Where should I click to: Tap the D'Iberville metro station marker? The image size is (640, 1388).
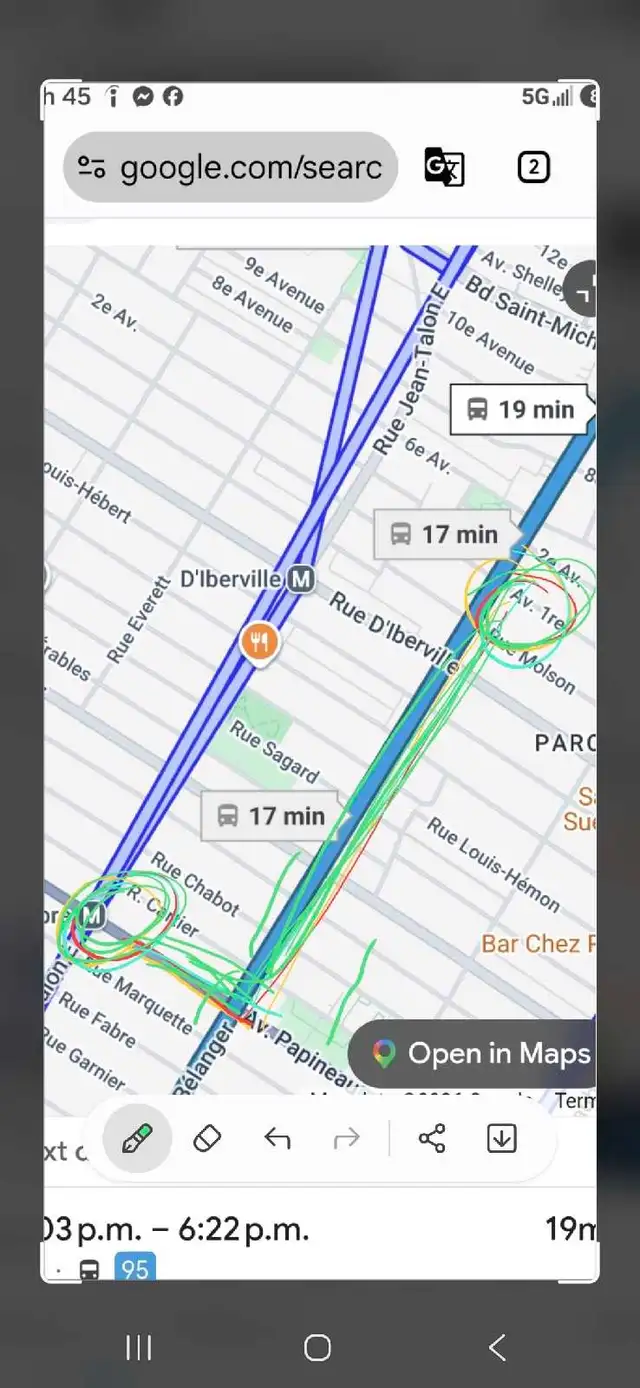(x=301, y=579)
